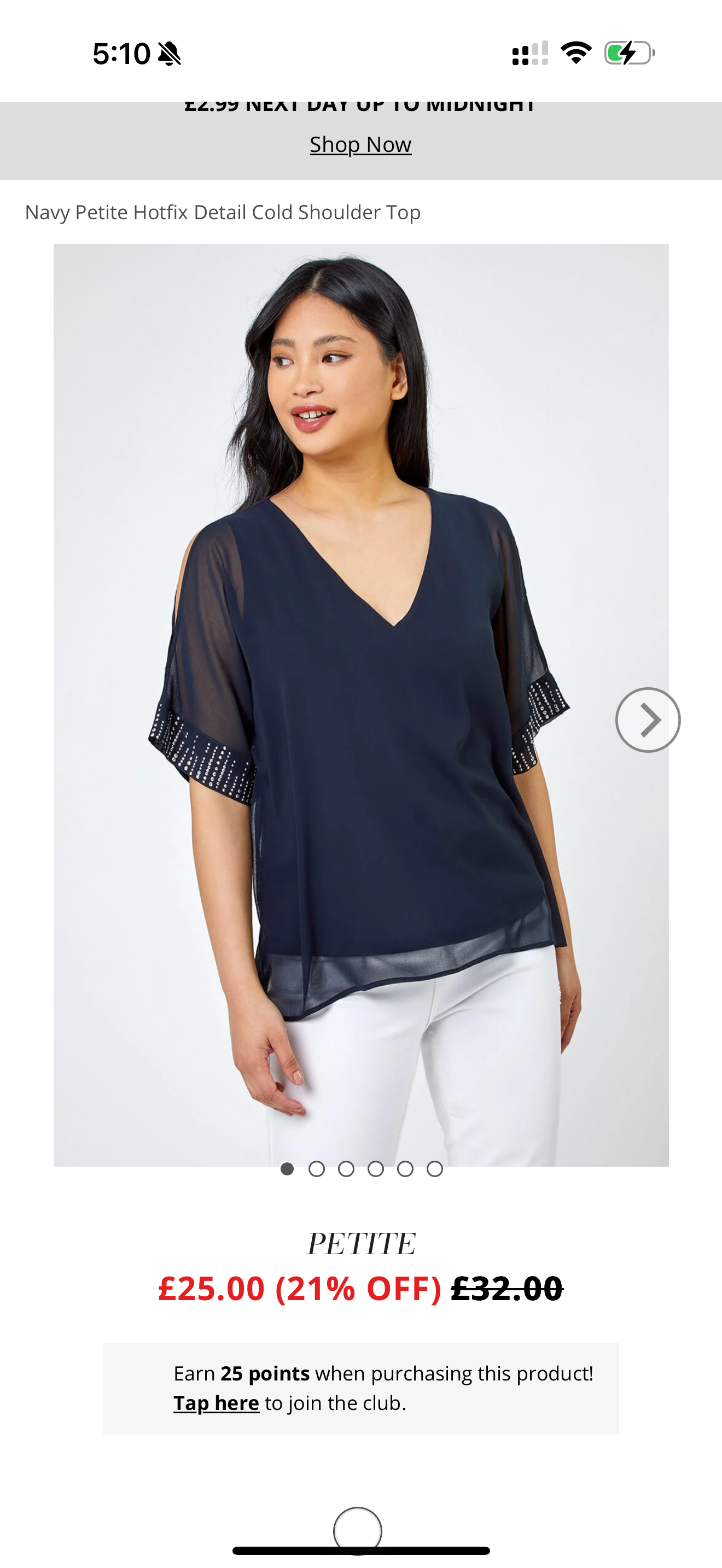This screenshot has height=1568, width=722.
Task: Tap here to join the club
Action: (216, 1403)
